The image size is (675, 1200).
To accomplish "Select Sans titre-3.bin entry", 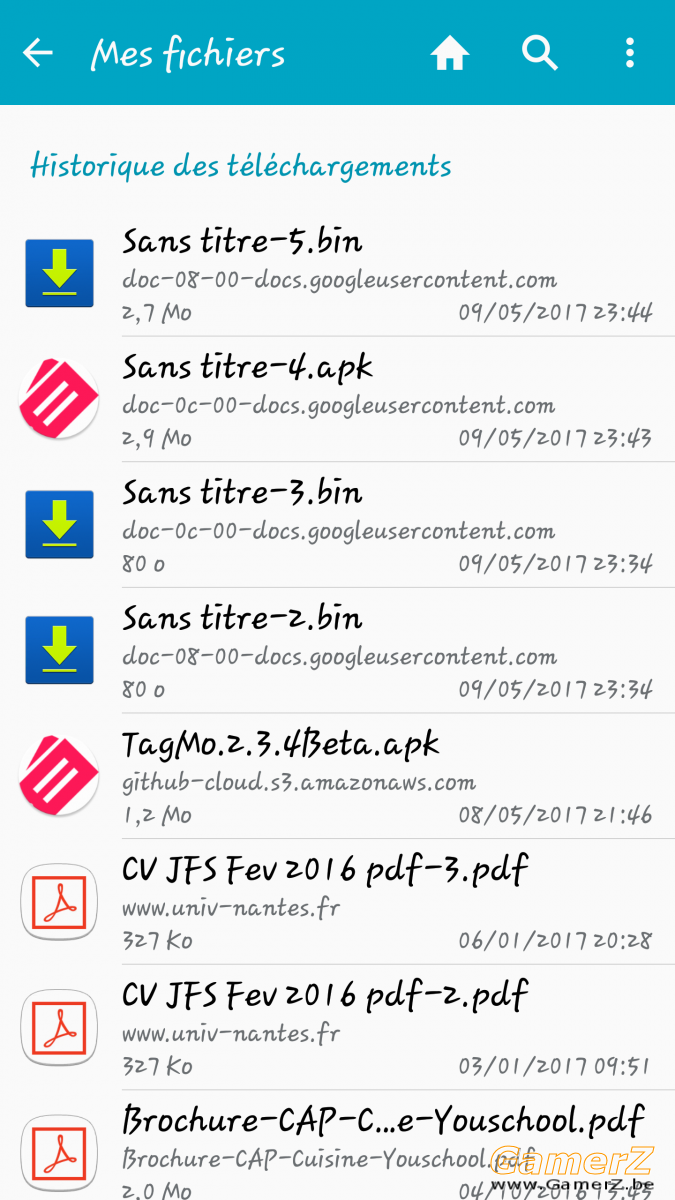I will click(x=337, y=525).
